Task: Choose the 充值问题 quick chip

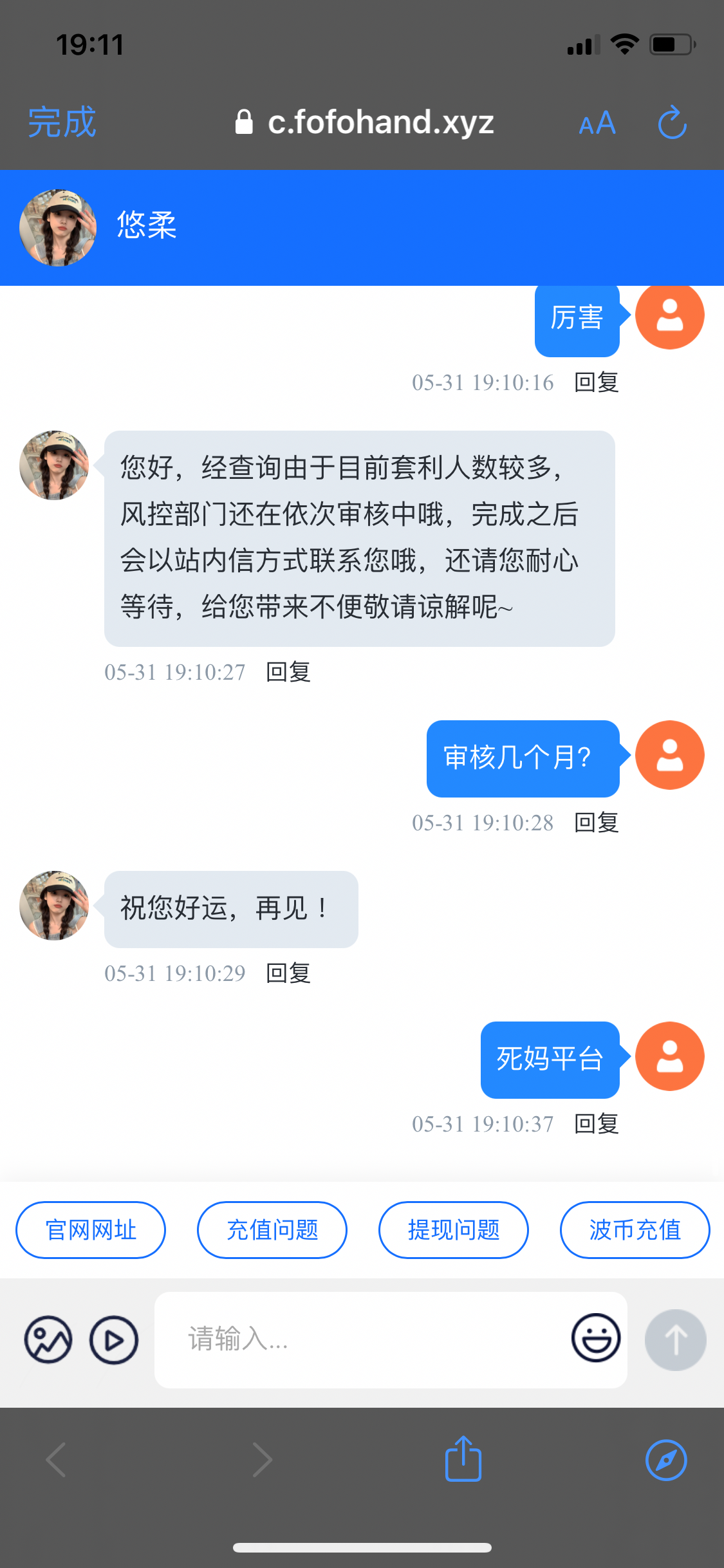Action: point(272,1230)
